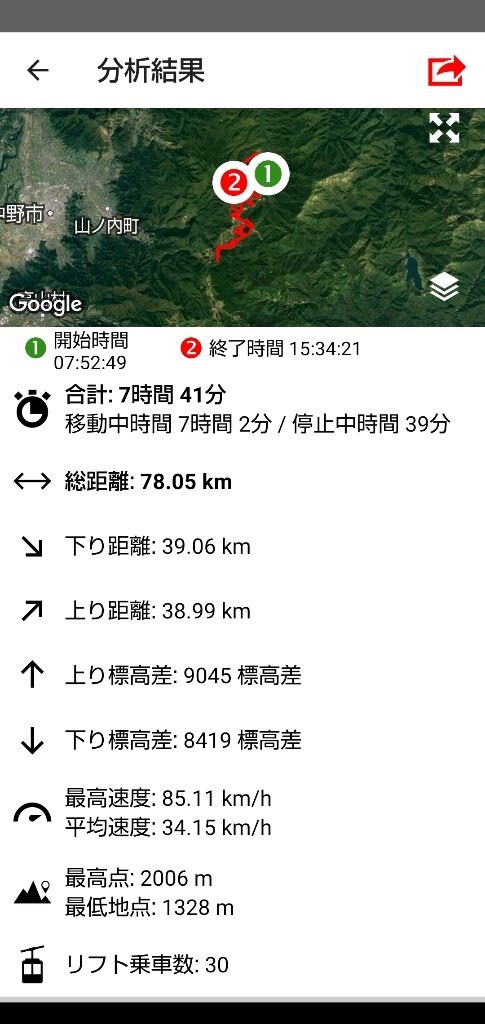Open the map layers selector
Viewport: 485px width, 1024px height.
[x=445, y=287]
